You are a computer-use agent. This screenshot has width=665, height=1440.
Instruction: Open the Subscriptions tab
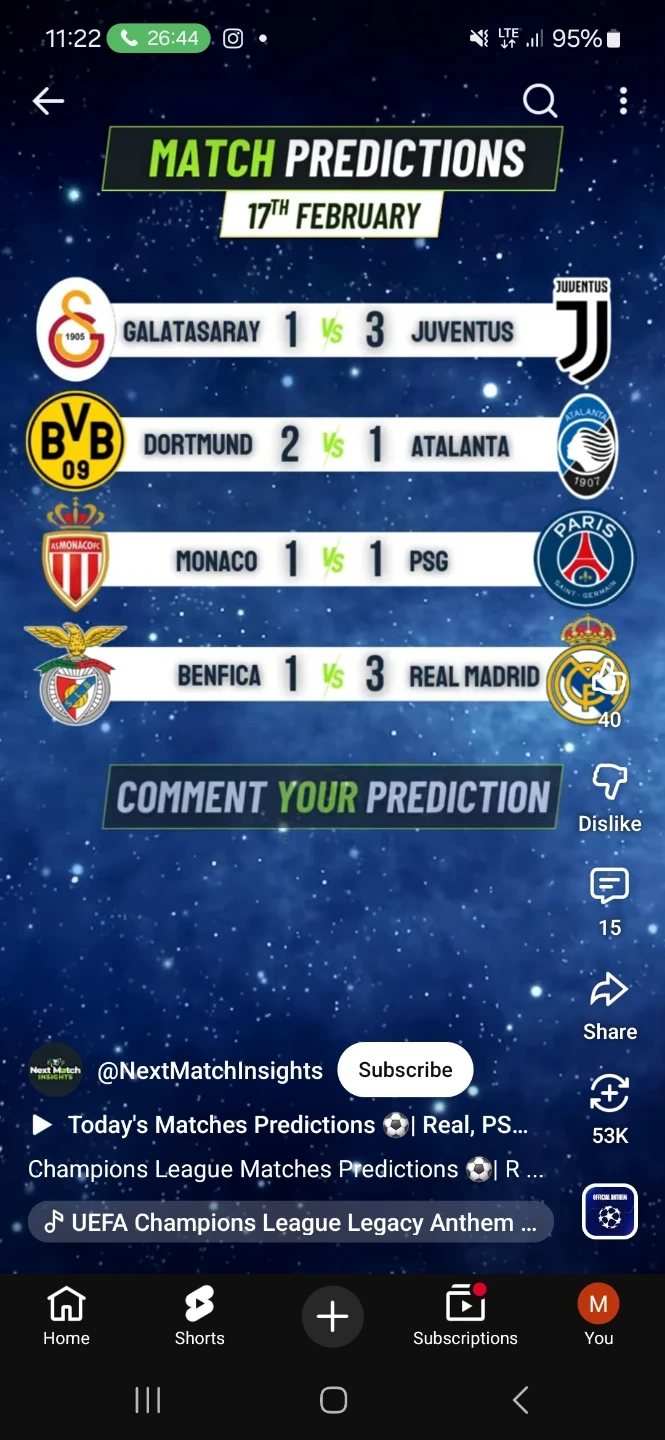[465, 1316]
